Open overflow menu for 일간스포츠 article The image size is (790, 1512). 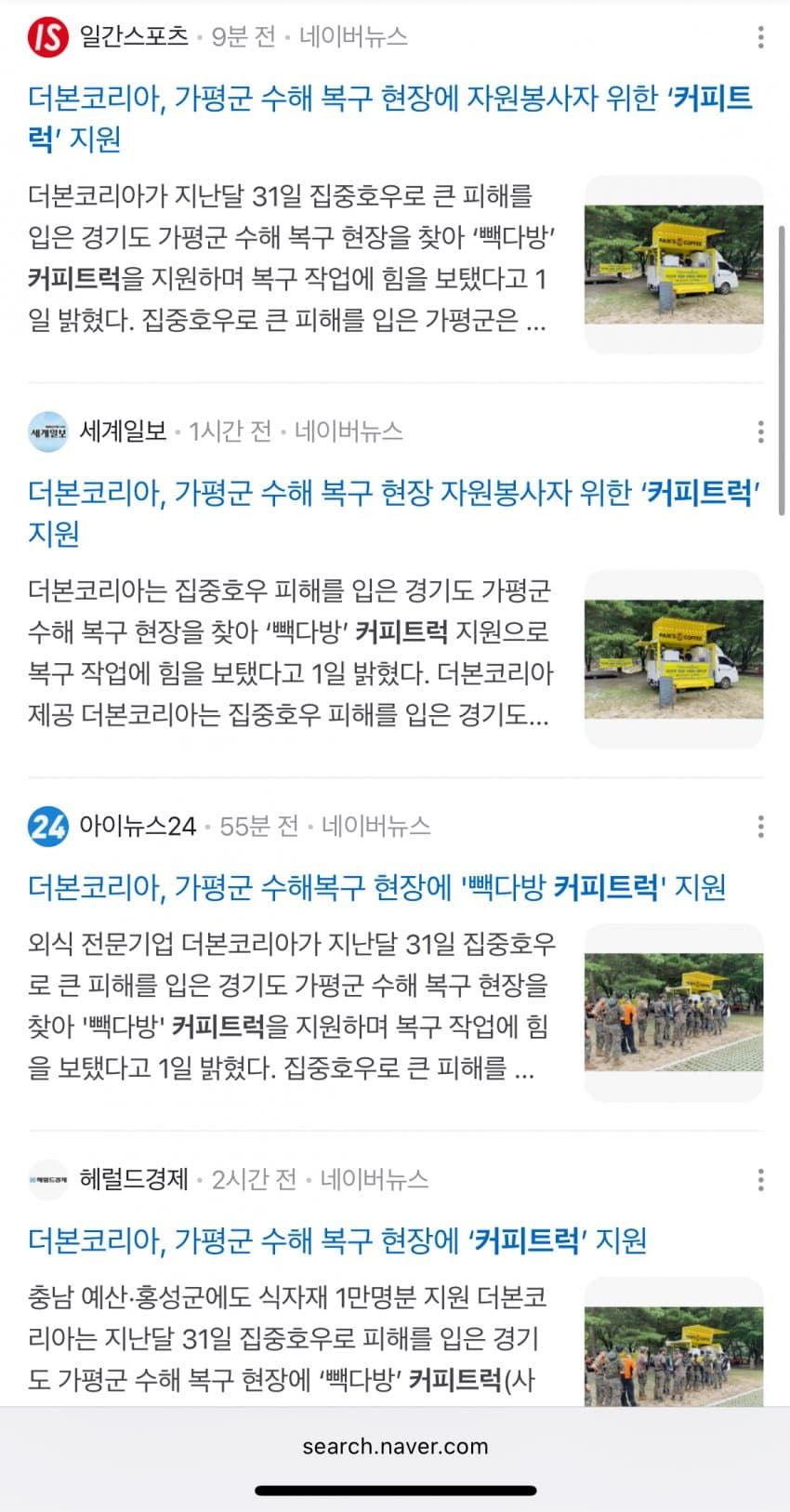(x=760, y=37)
